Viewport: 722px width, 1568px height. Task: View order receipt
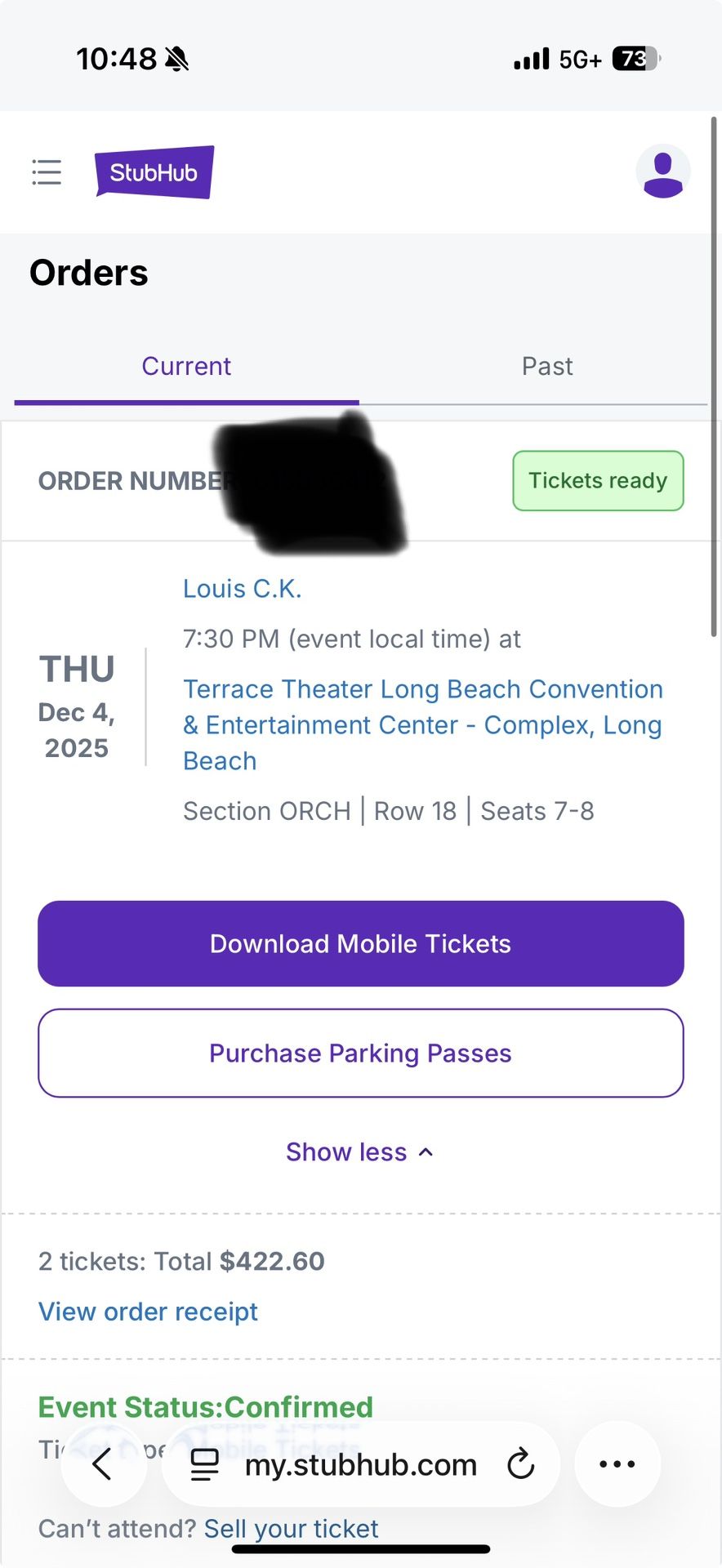(148, 1312)
